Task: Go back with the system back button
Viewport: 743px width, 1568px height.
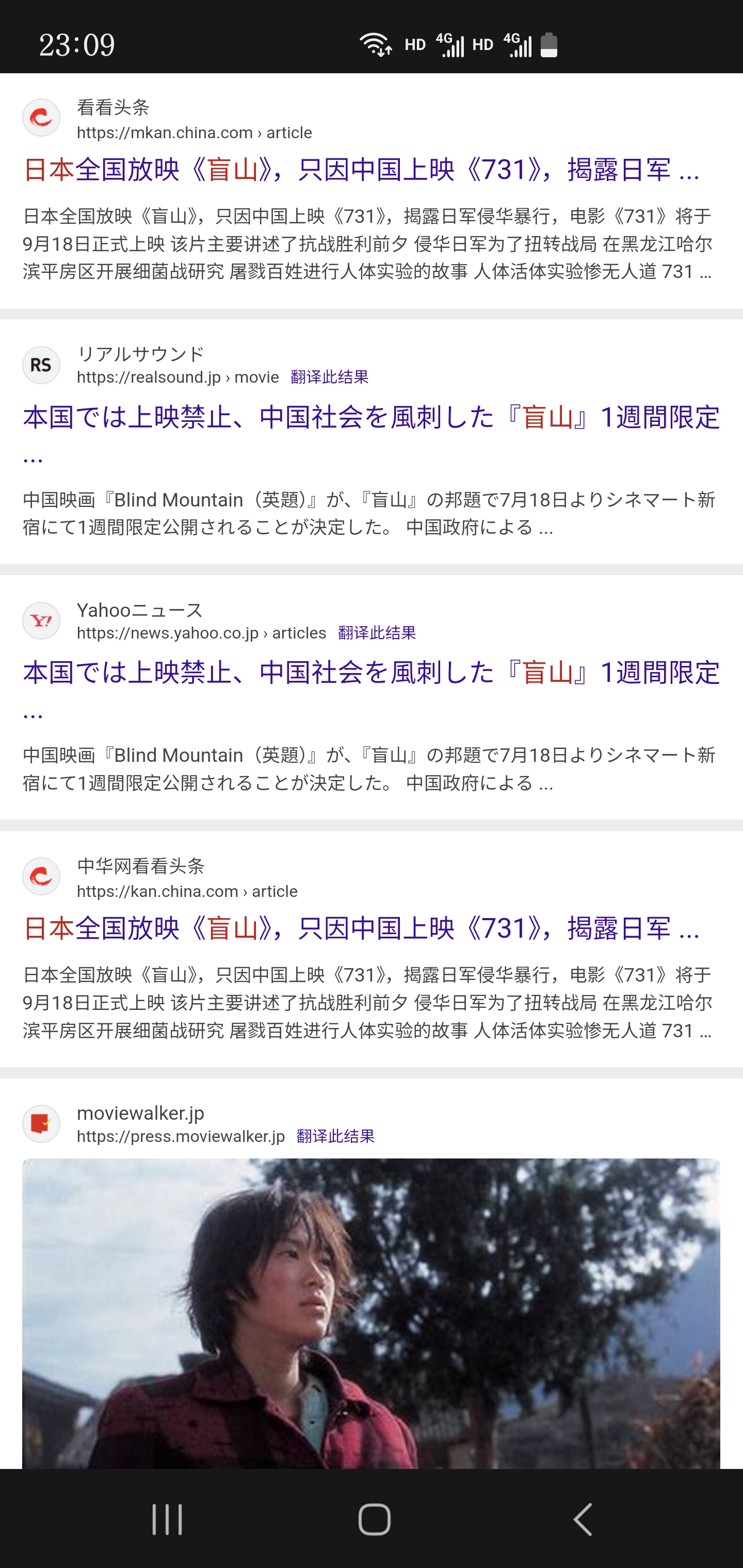Action: pyautogui.click(x=583, y=1520)
